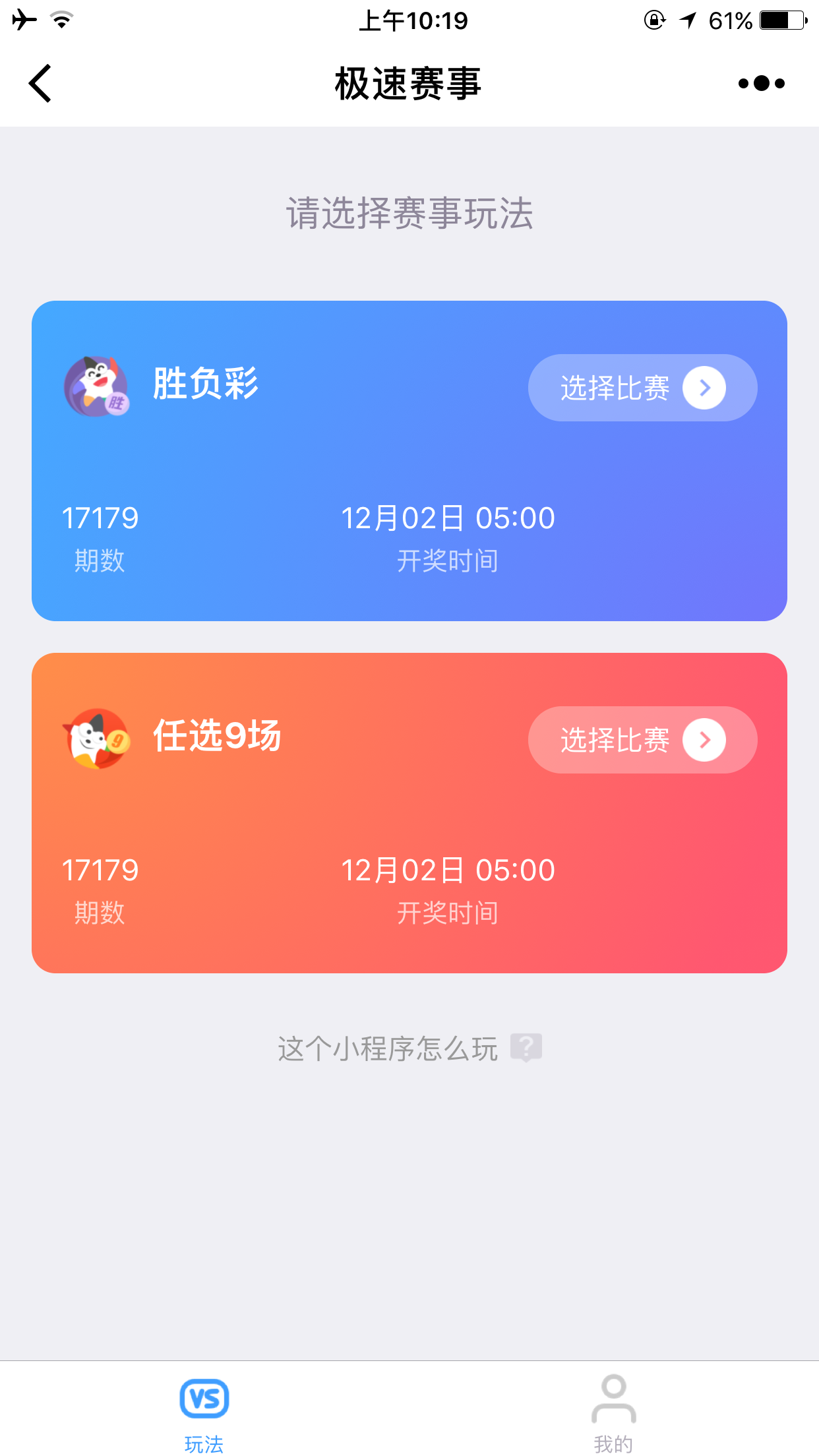Tap 选择比赛 on the 任选9场 card
This screenshot has height=1456, width=819.
point(642,740)
